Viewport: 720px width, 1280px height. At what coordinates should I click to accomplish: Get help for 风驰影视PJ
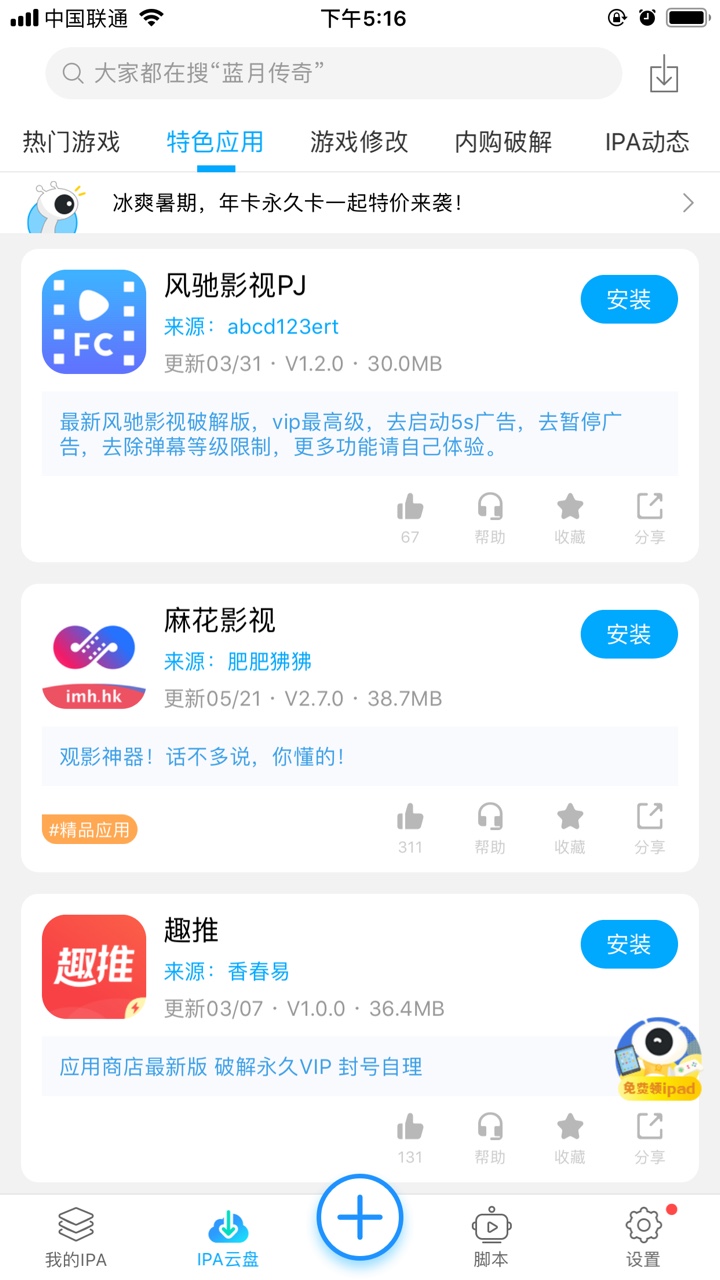pos(490,517)
